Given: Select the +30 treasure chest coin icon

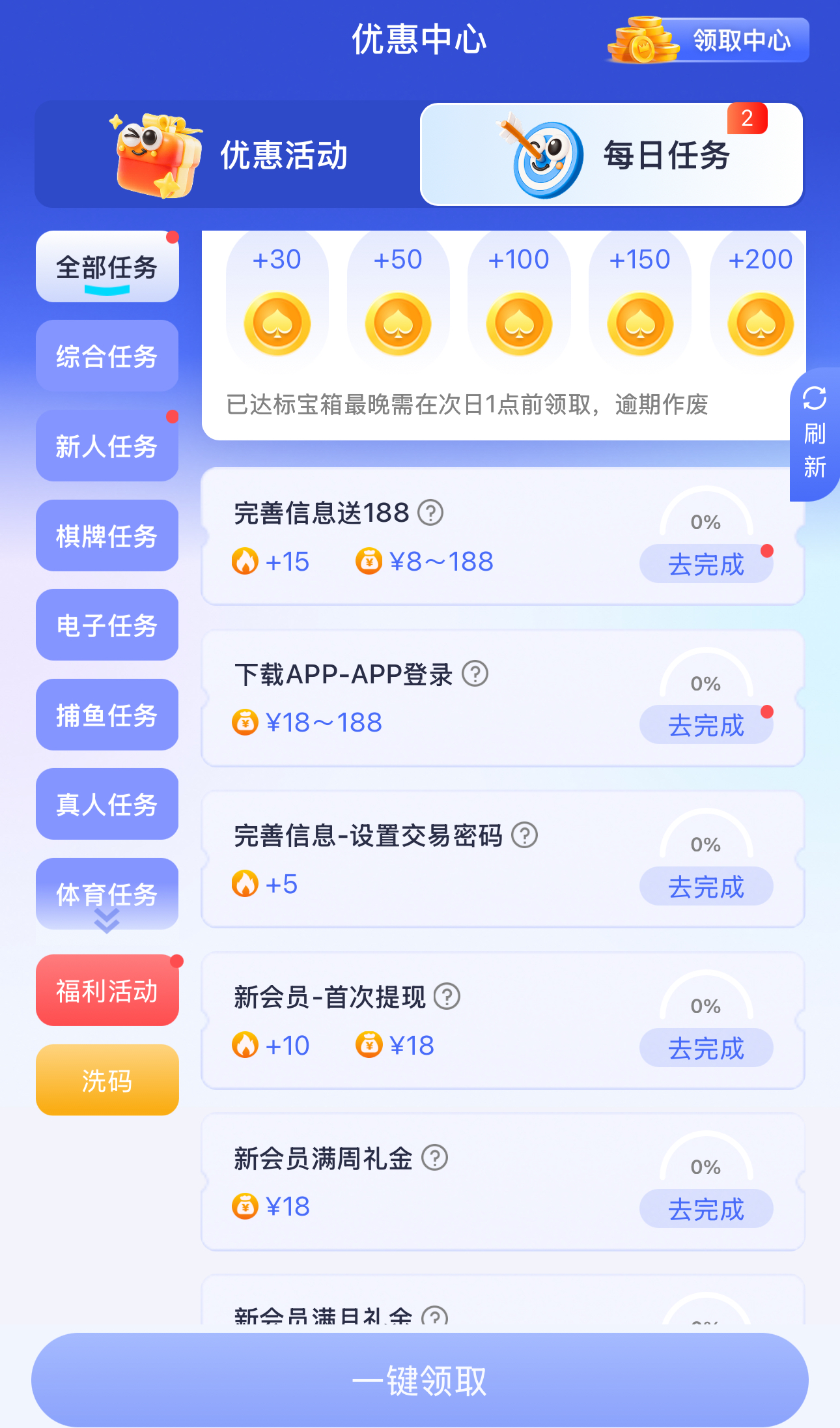Looking at the screenshot, I should click(277, 324).
